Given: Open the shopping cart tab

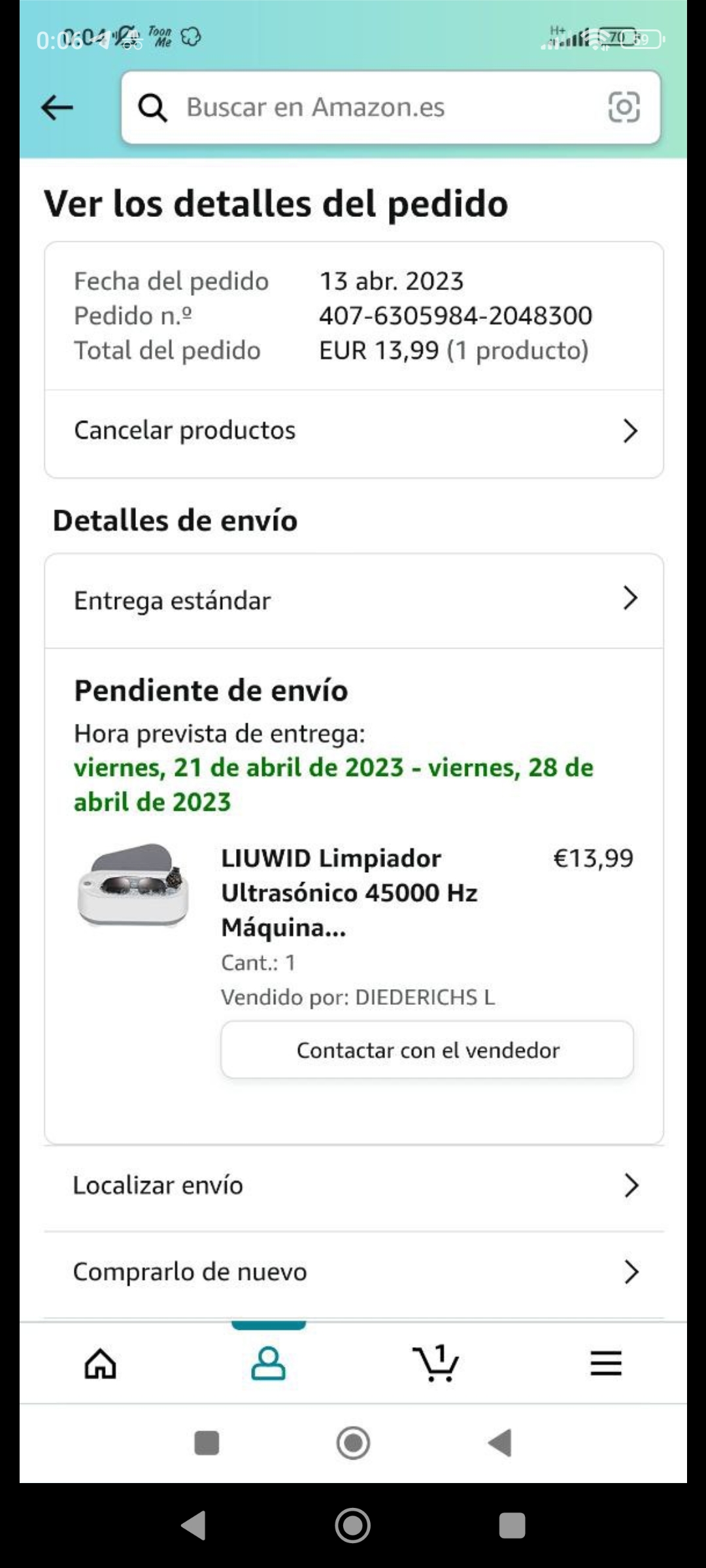Looking at the screenshot, I should tap(436, 1364).
